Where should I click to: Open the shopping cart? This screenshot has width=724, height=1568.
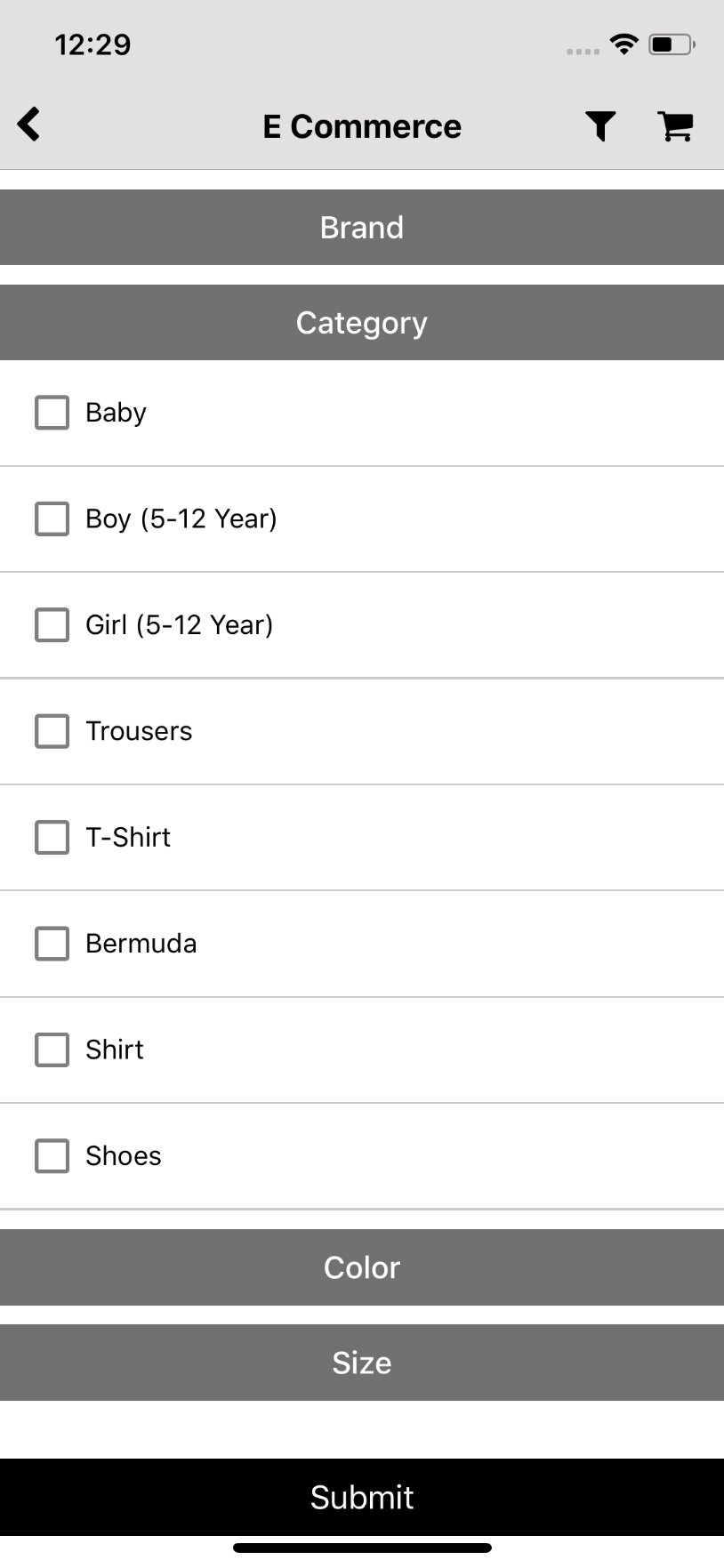(x=675, y=125)
